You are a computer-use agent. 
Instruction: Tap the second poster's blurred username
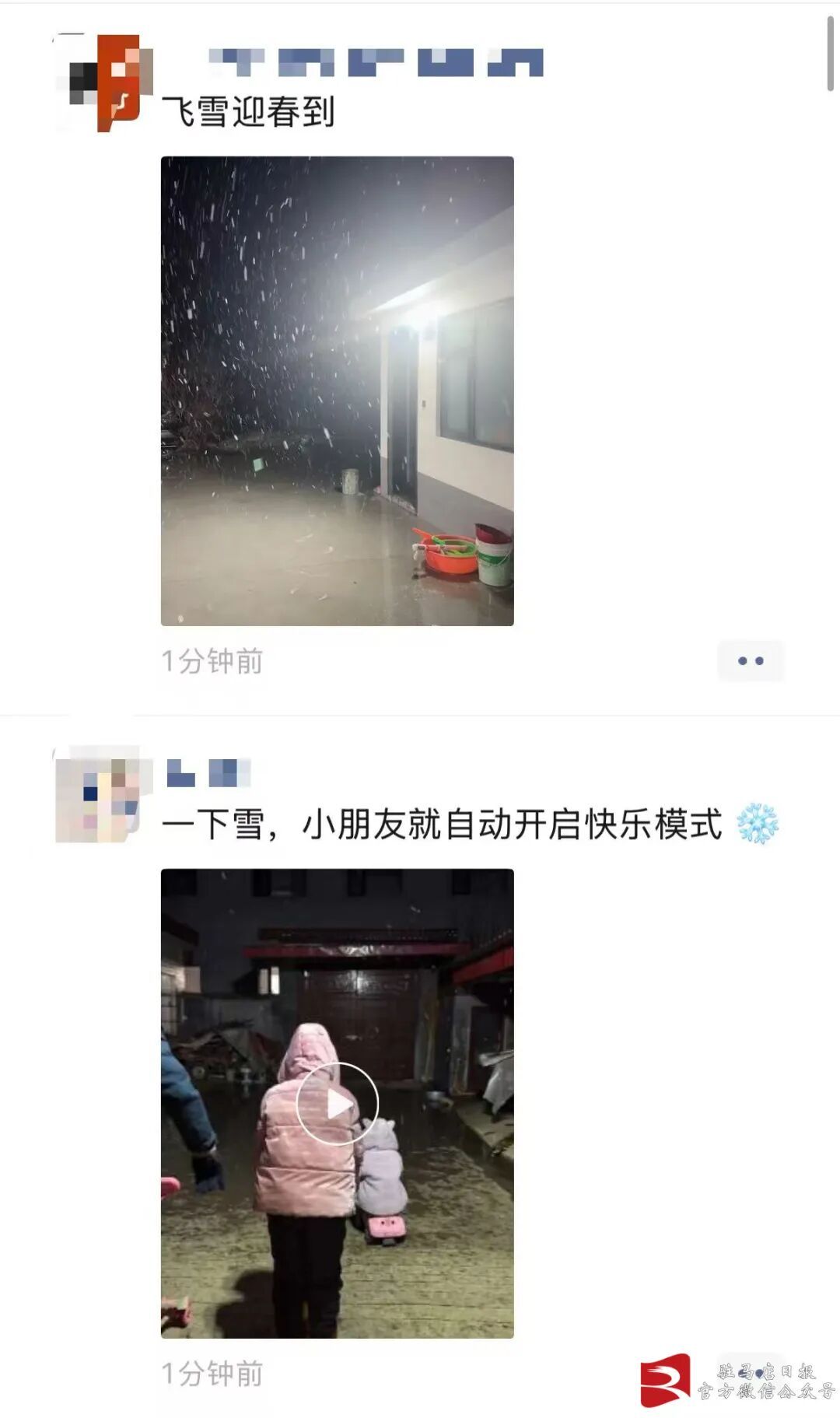coord(210,772)
